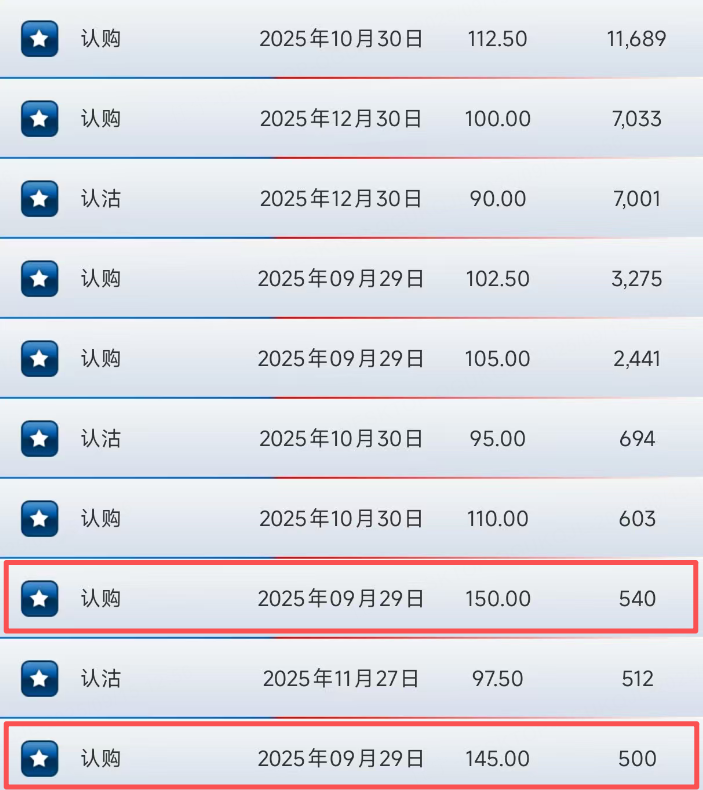This screenshot has width=703, height=790.
Task: Open the 认购 102.50 row for 09月29日
Action: pos(351,278)
